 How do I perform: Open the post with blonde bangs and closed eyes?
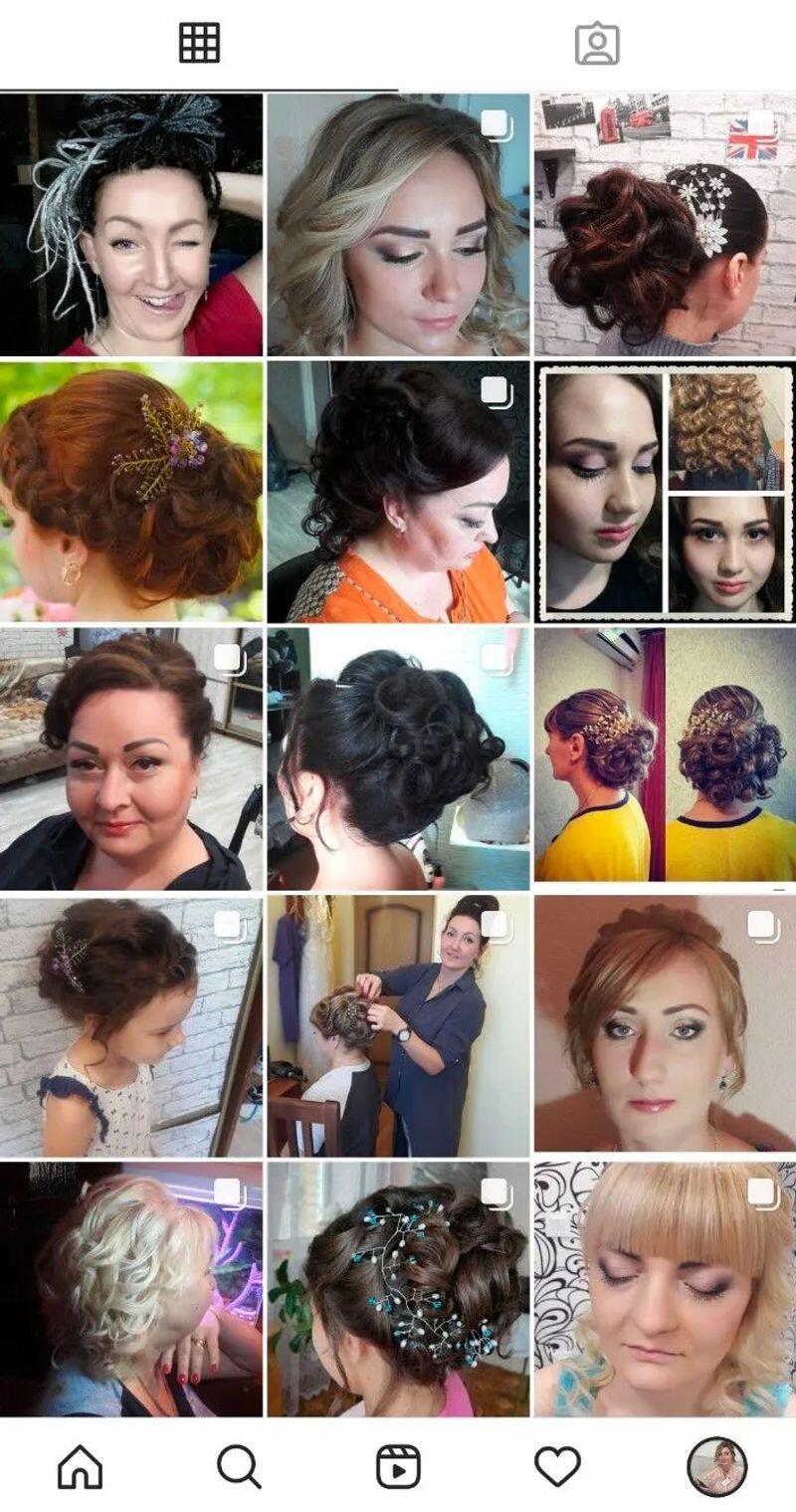[665, 1290]
